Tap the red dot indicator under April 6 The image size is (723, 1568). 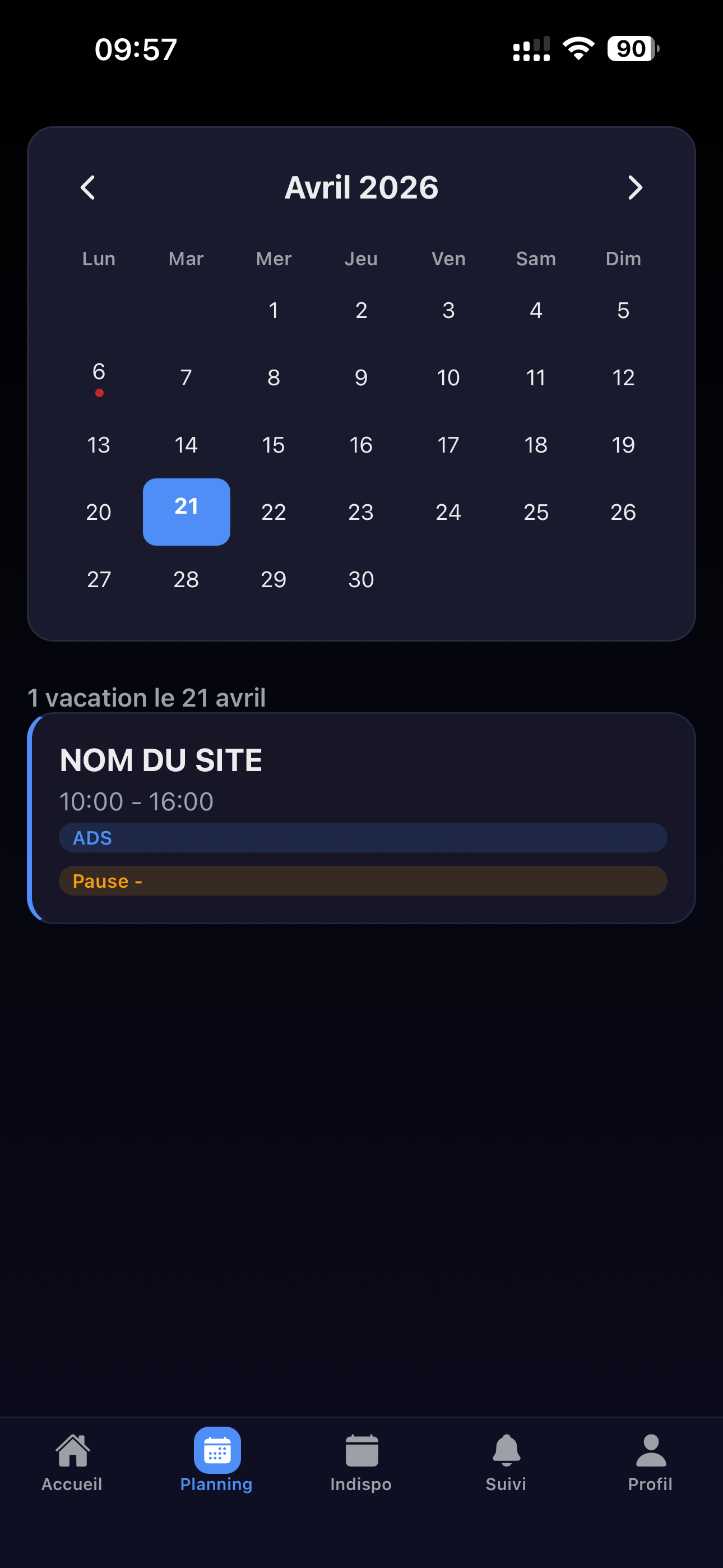99,393
